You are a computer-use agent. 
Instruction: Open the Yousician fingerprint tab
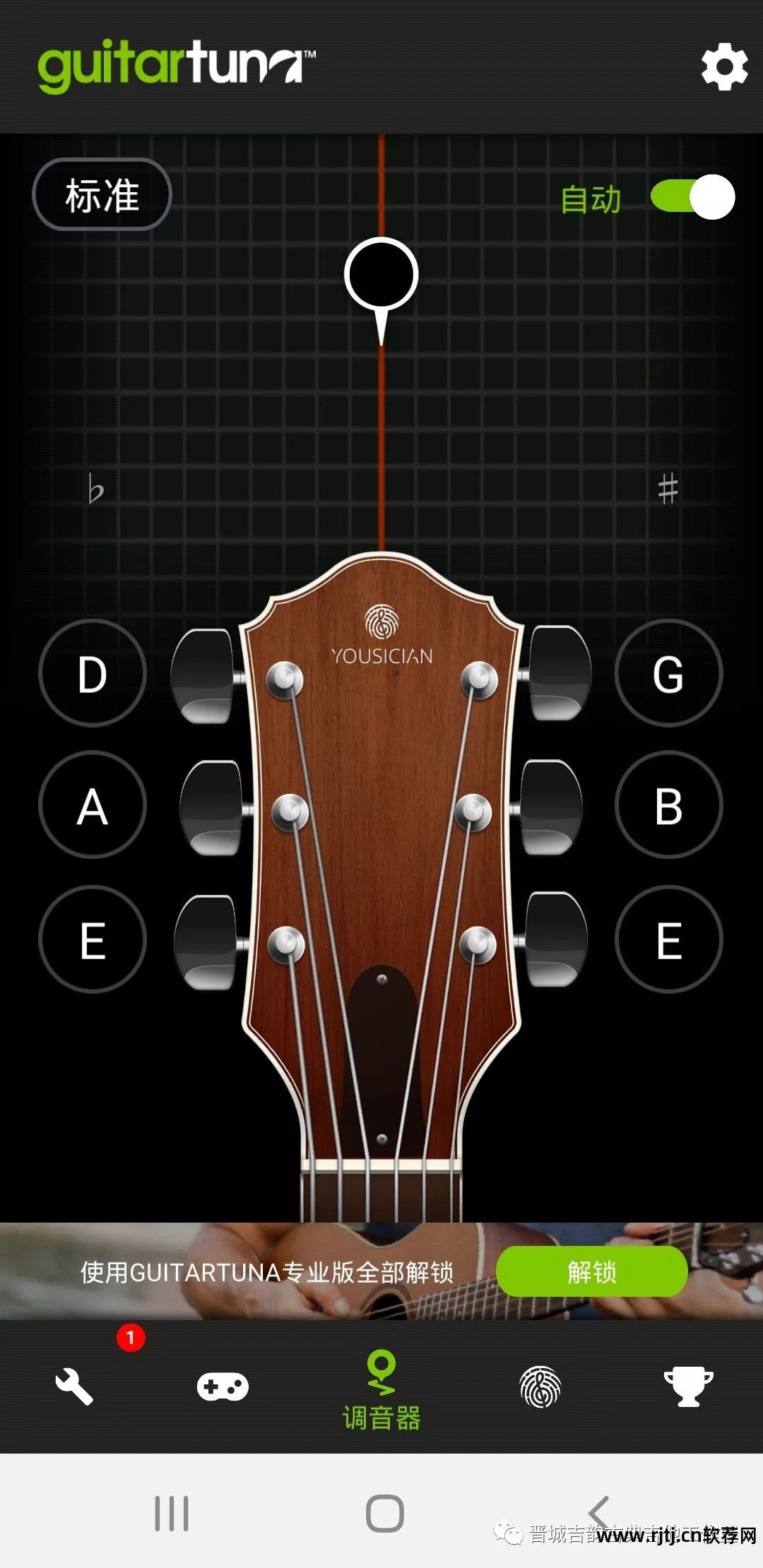pos(540,1385)
